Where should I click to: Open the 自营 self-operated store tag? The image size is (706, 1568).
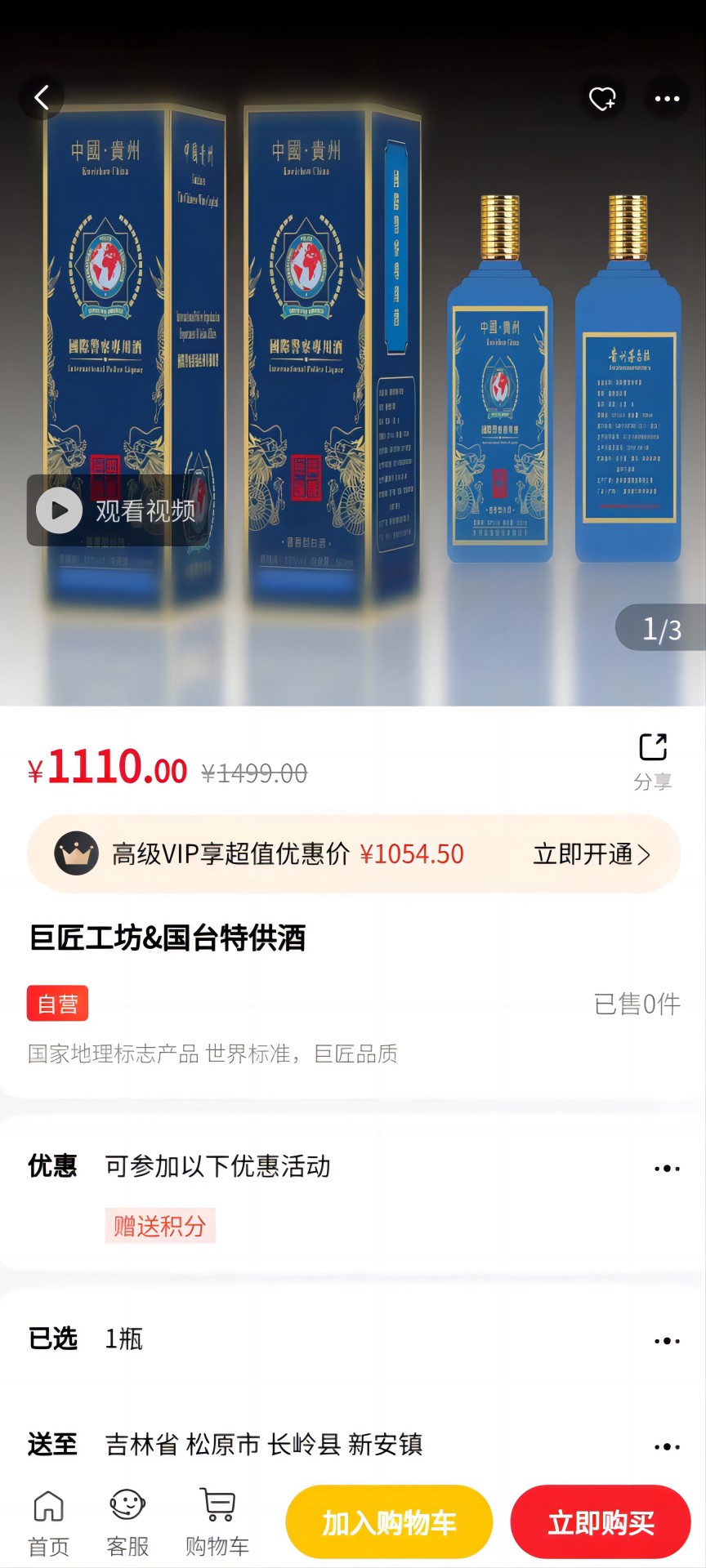click(59, 1004)
